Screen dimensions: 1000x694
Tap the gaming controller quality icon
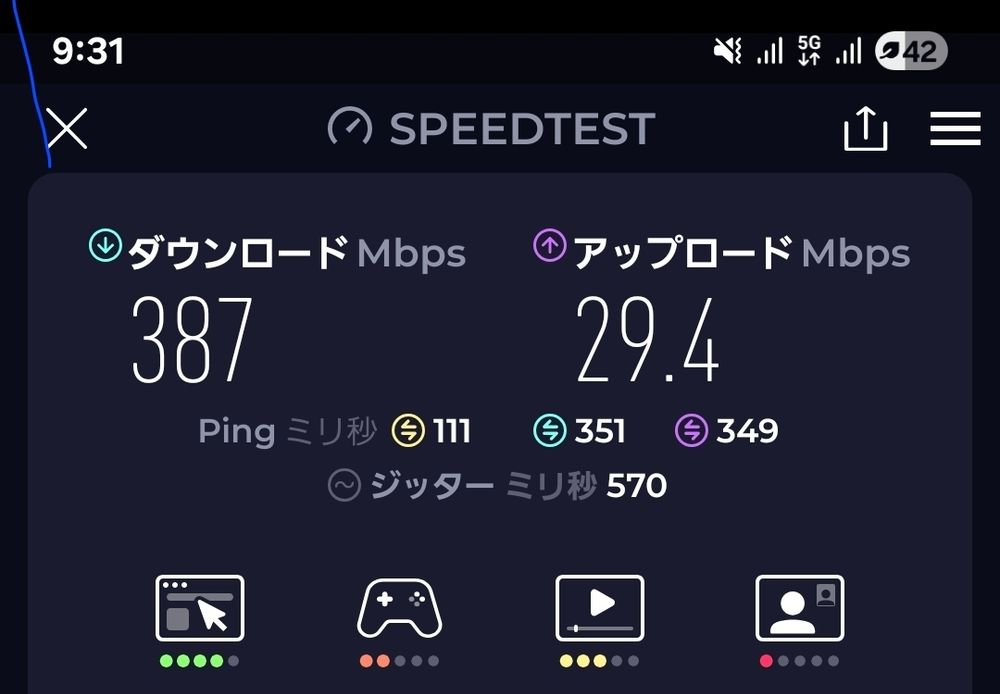click(x=400, y=608)
